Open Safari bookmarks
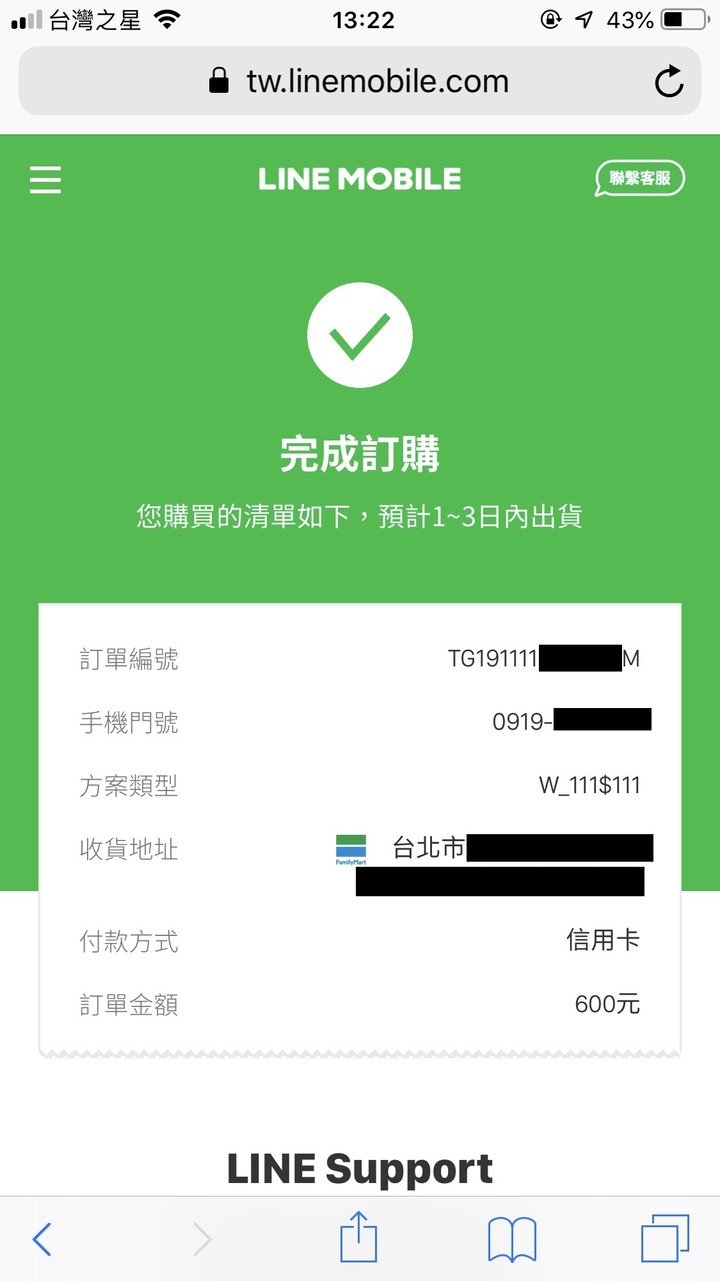Image resolution: width=720 pixels, height=1281 pixels. click(512, 1240)
